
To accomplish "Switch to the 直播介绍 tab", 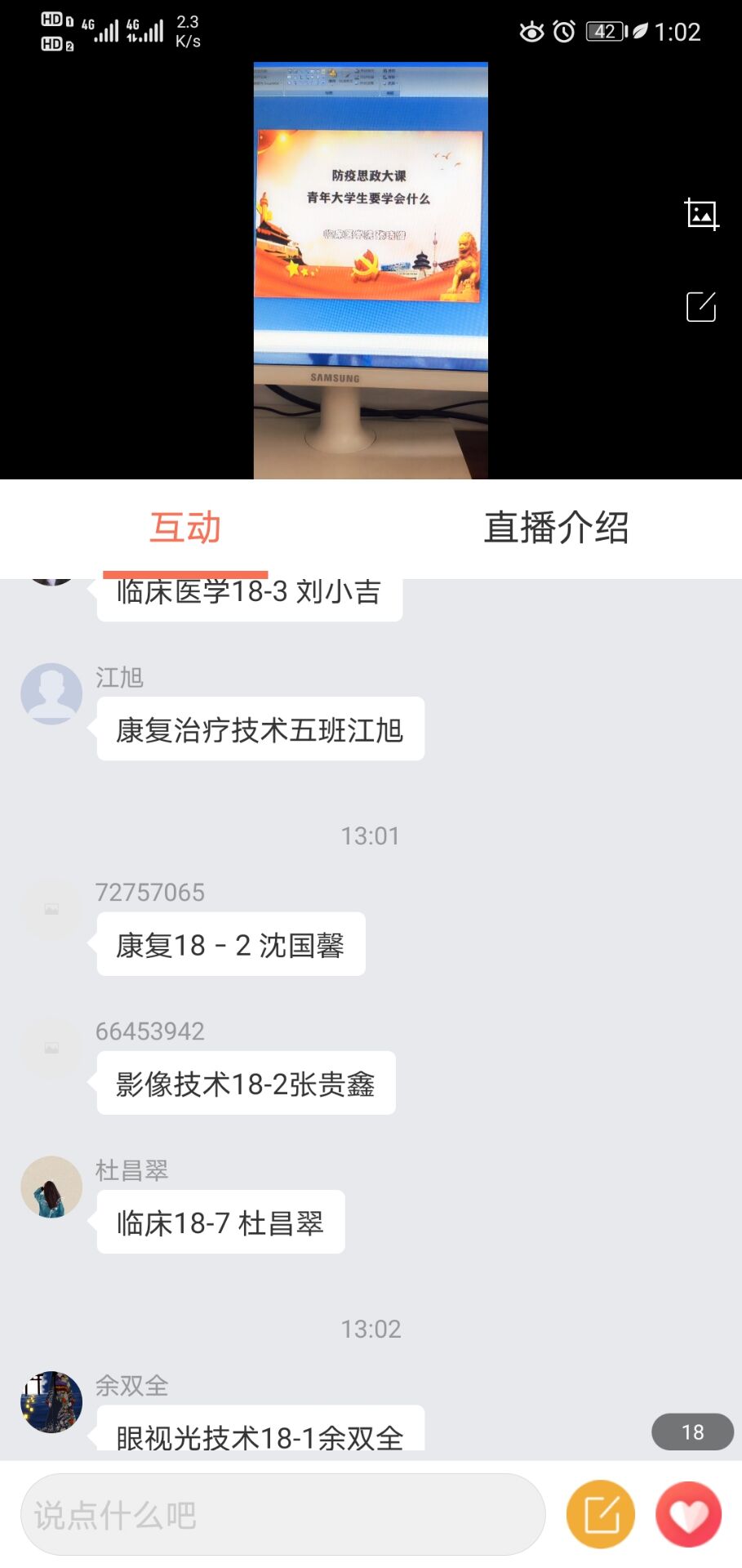I will 556,528.
